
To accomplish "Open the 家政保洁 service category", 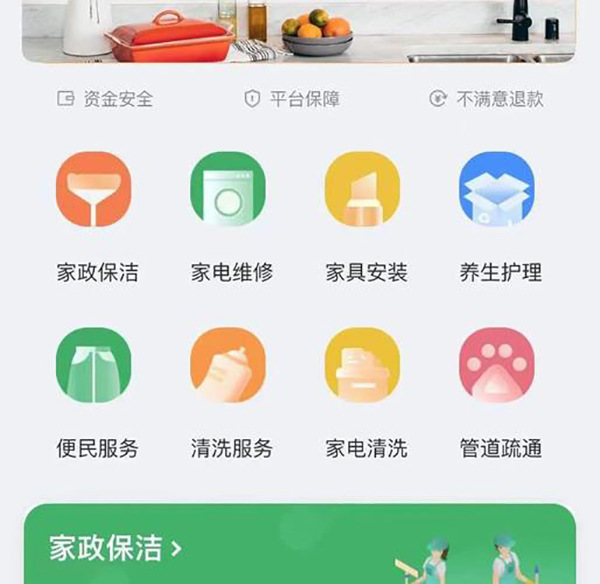I will [94, 190].
